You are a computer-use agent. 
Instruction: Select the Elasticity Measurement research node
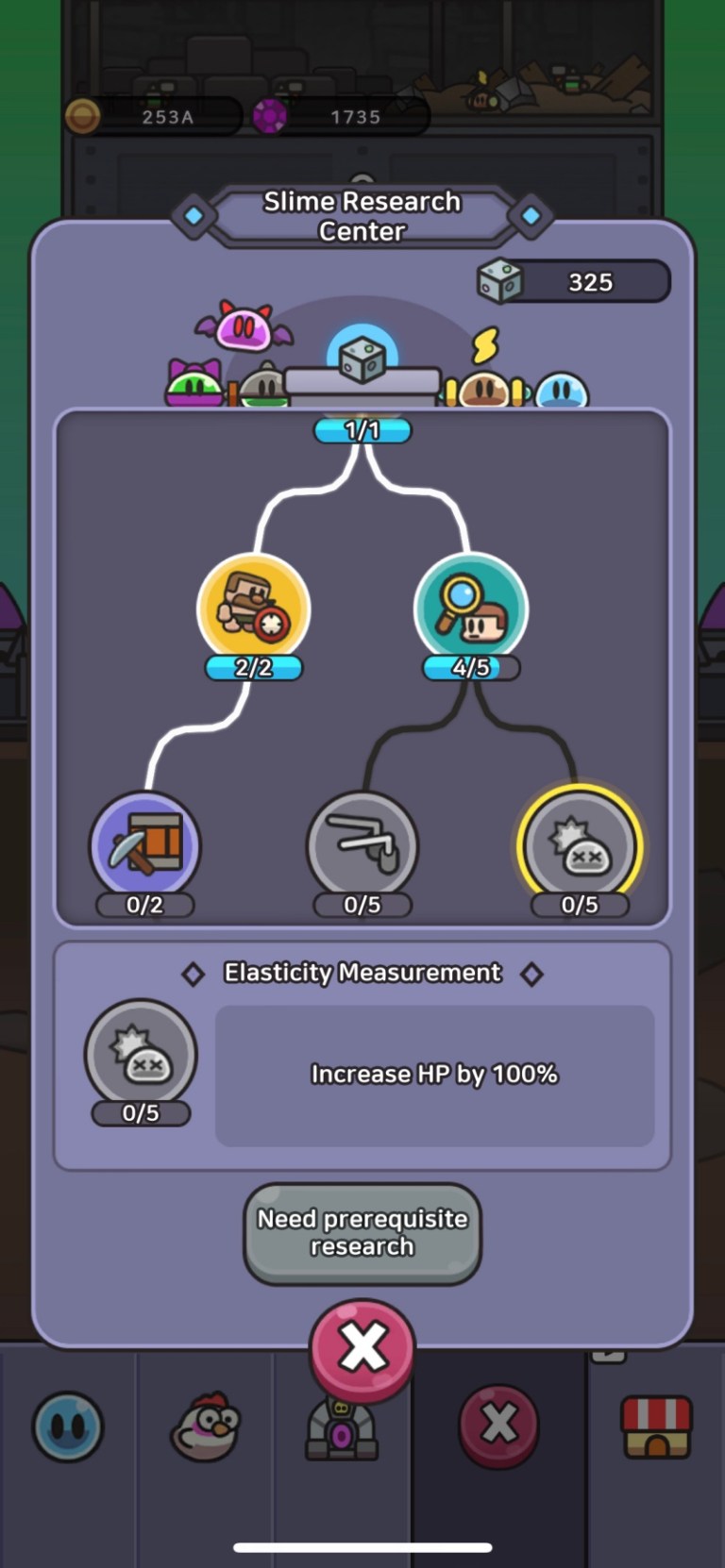[x=580, y=846]
